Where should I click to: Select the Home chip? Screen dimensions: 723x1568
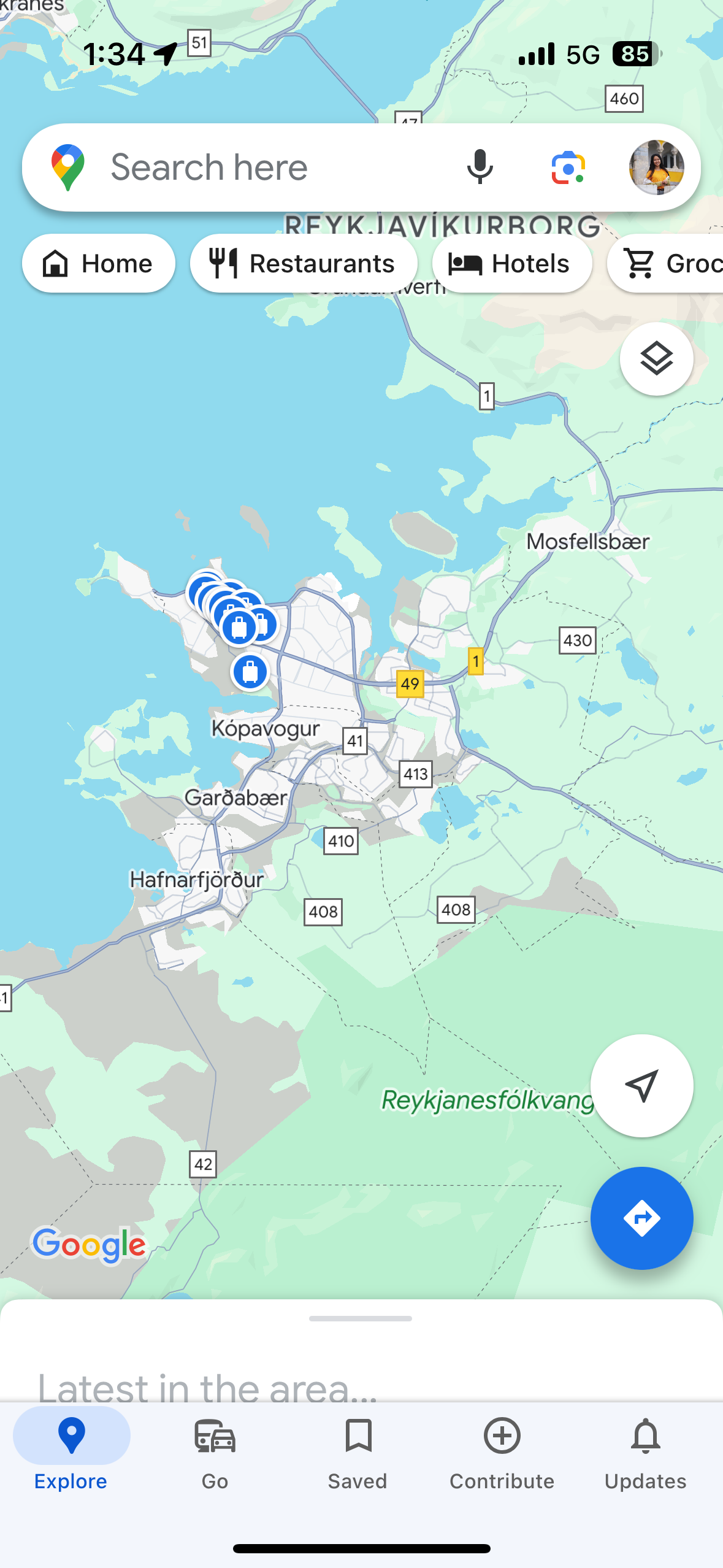(99, 263)
